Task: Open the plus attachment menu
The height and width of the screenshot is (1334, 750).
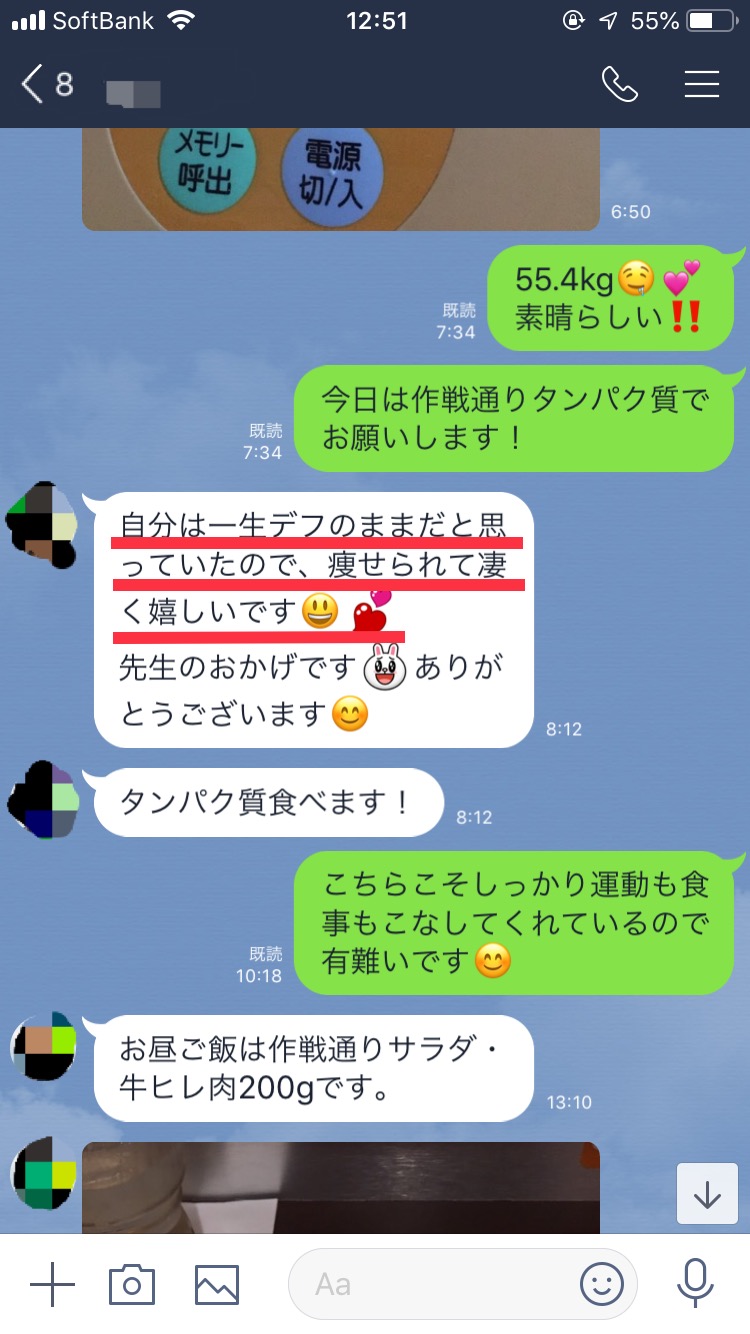Action: pyautogui.click(x=52, y=1284)
